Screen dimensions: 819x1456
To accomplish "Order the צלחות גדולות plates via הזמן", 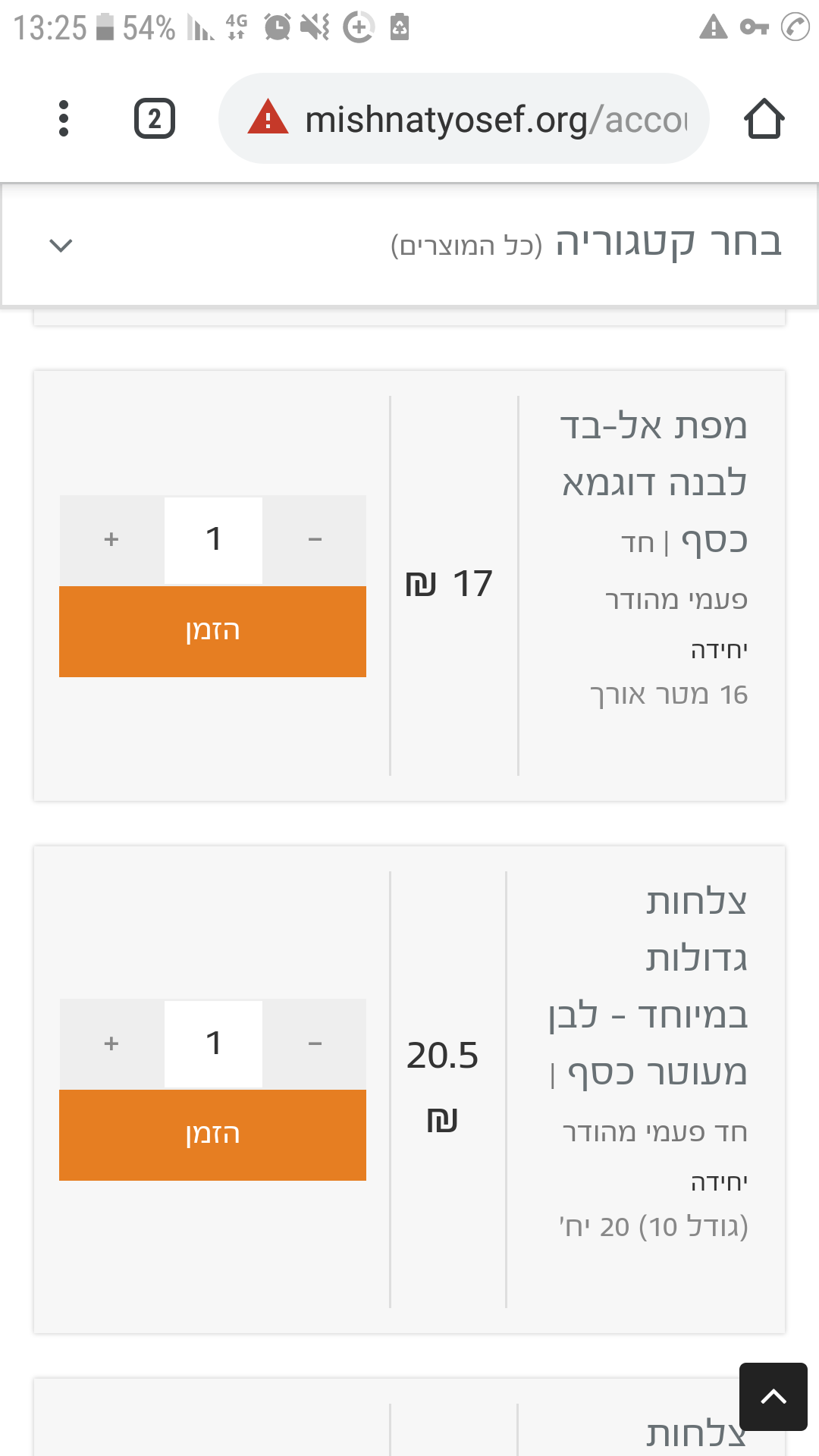I will [x=212, y=1134].
